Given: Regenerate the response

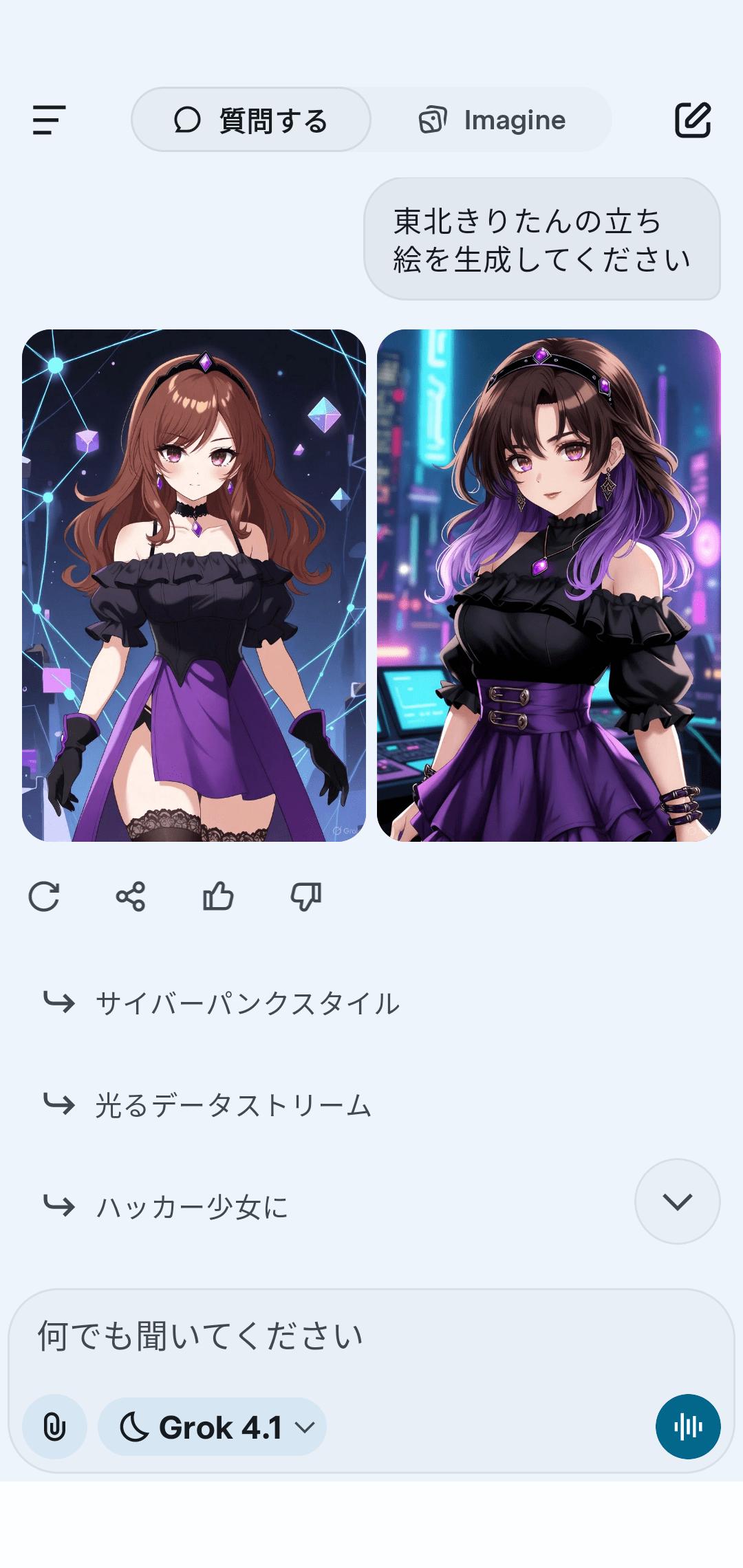Looking at the screenshot, I should 44,897.
